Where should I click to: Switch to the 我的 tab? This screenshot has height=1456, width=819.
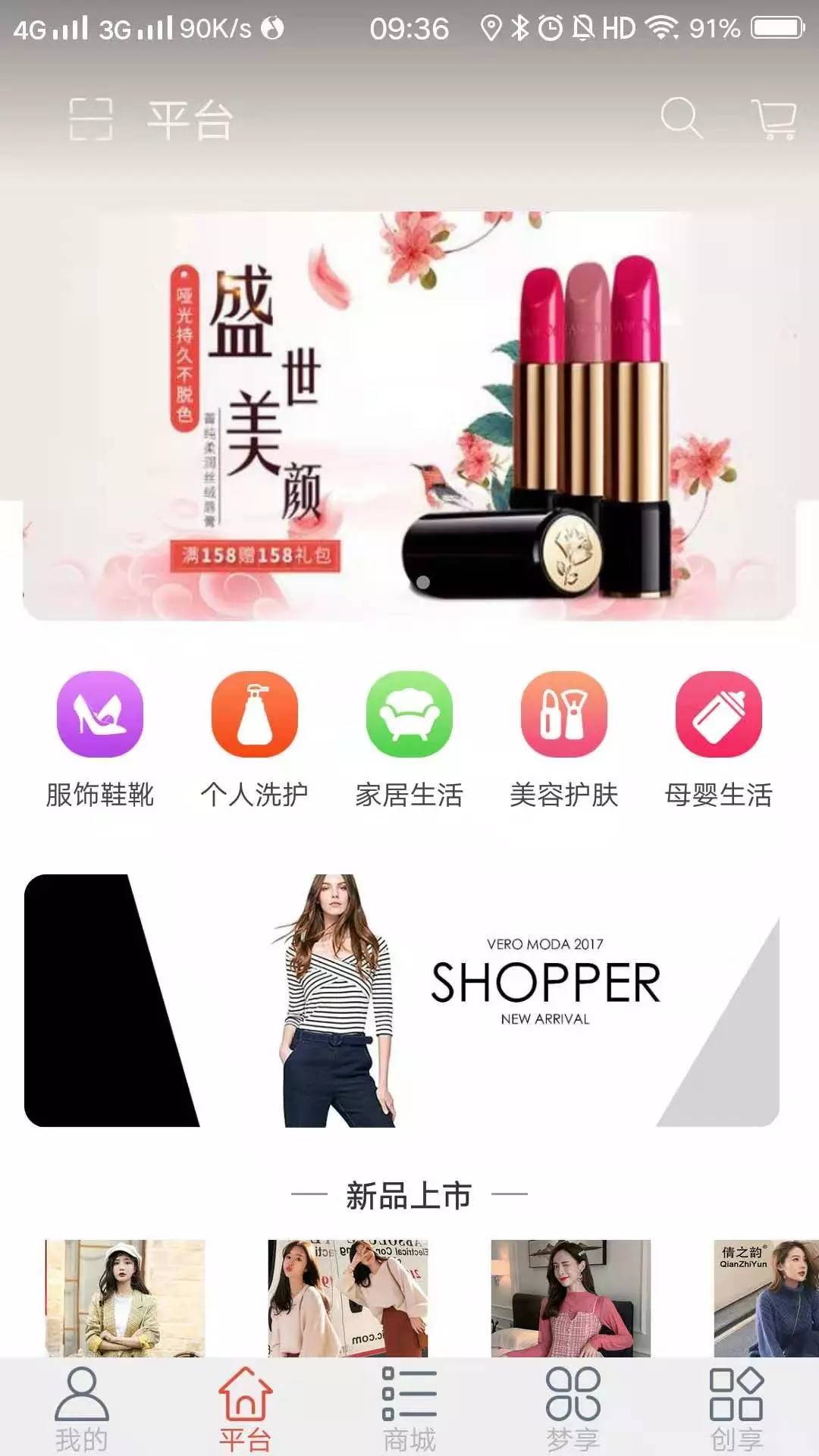pyautogui.click(x=82, y=1409)
